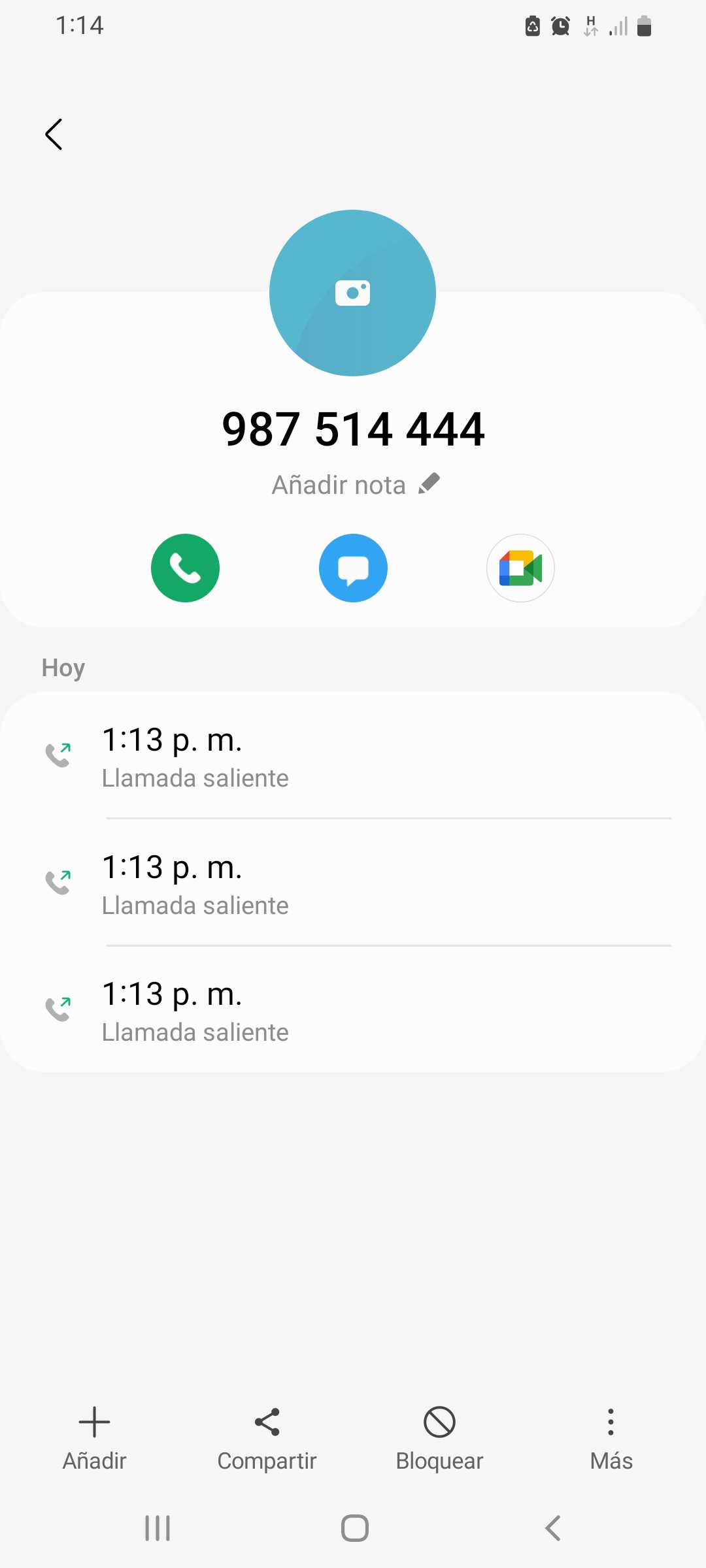Open the system recent apps view
Screen dimensions: 706x1568
(x=158, y=1528)
